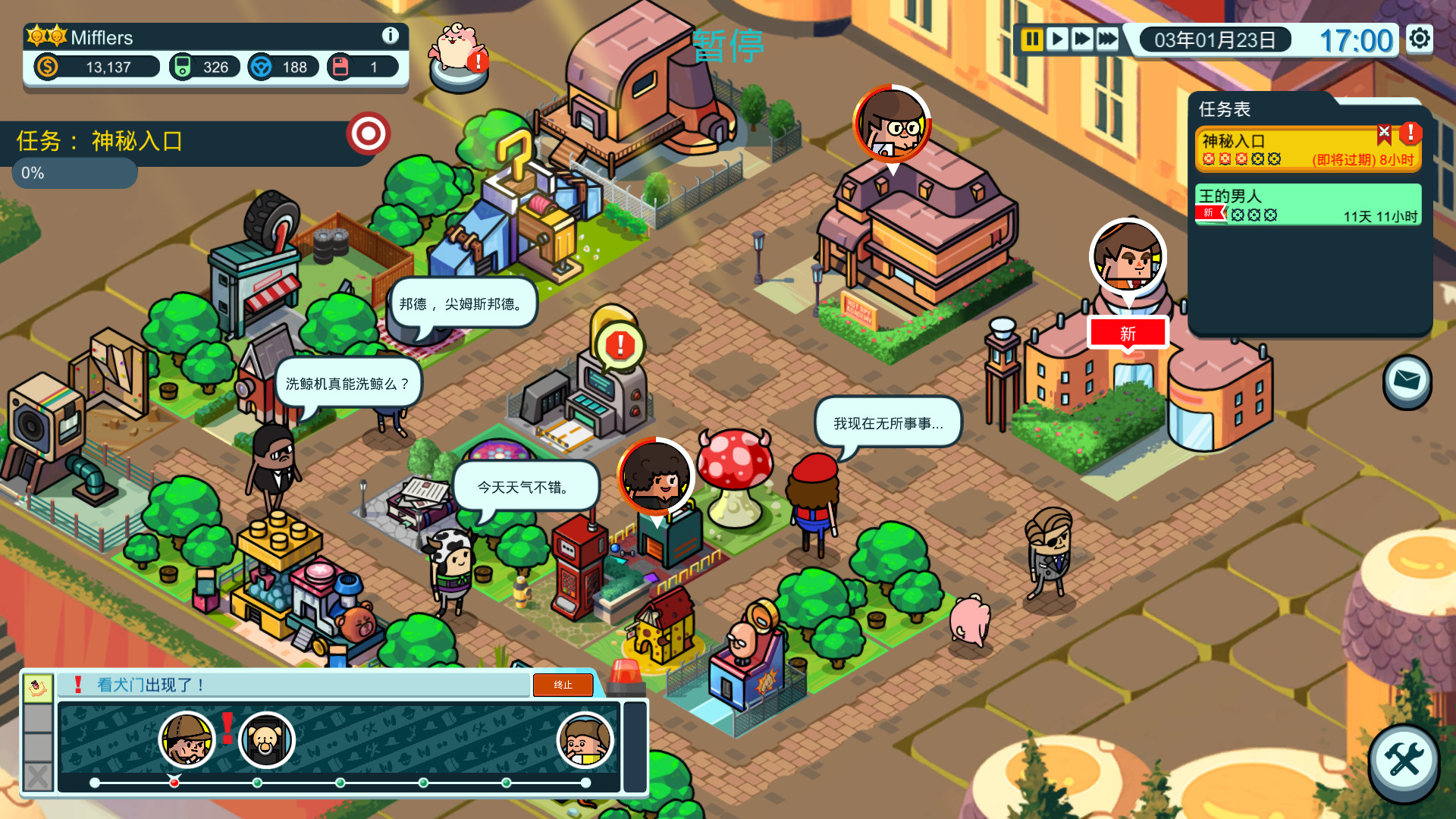Open the mail inbox
Viewport: 1456px width, 819px height.
point(1407,381)
